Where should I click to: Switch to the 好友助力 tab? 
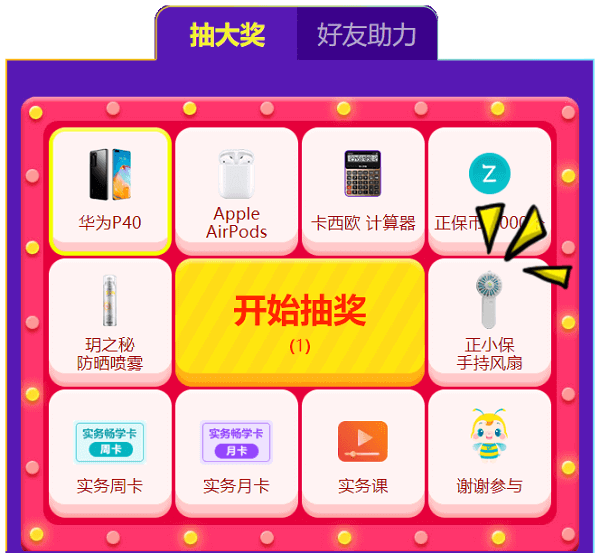[x=366, y=35]
